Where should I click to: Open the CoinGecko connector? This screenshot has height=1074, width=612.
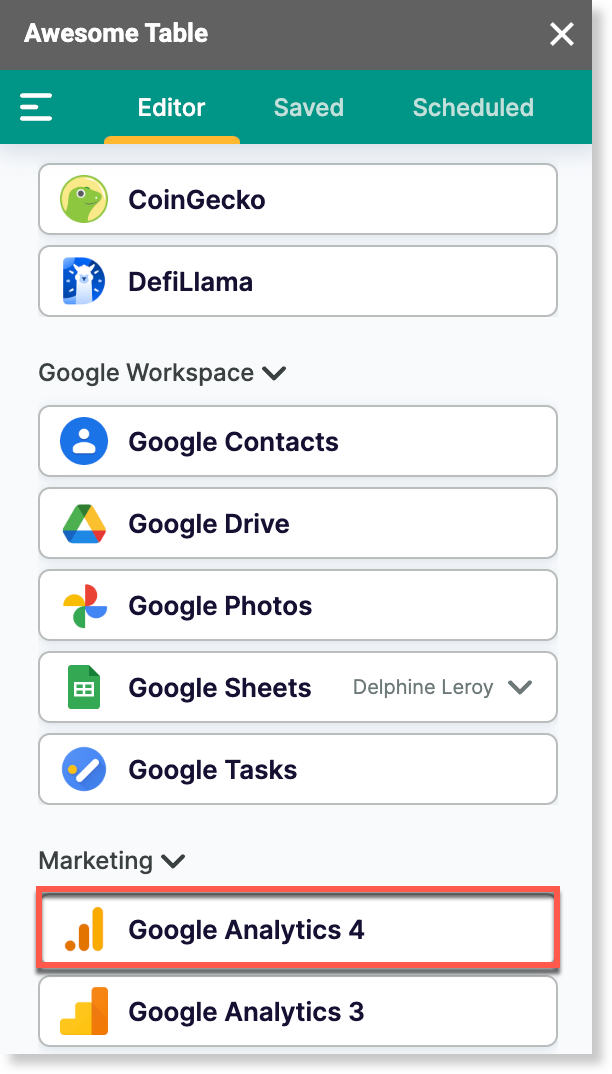297,200
